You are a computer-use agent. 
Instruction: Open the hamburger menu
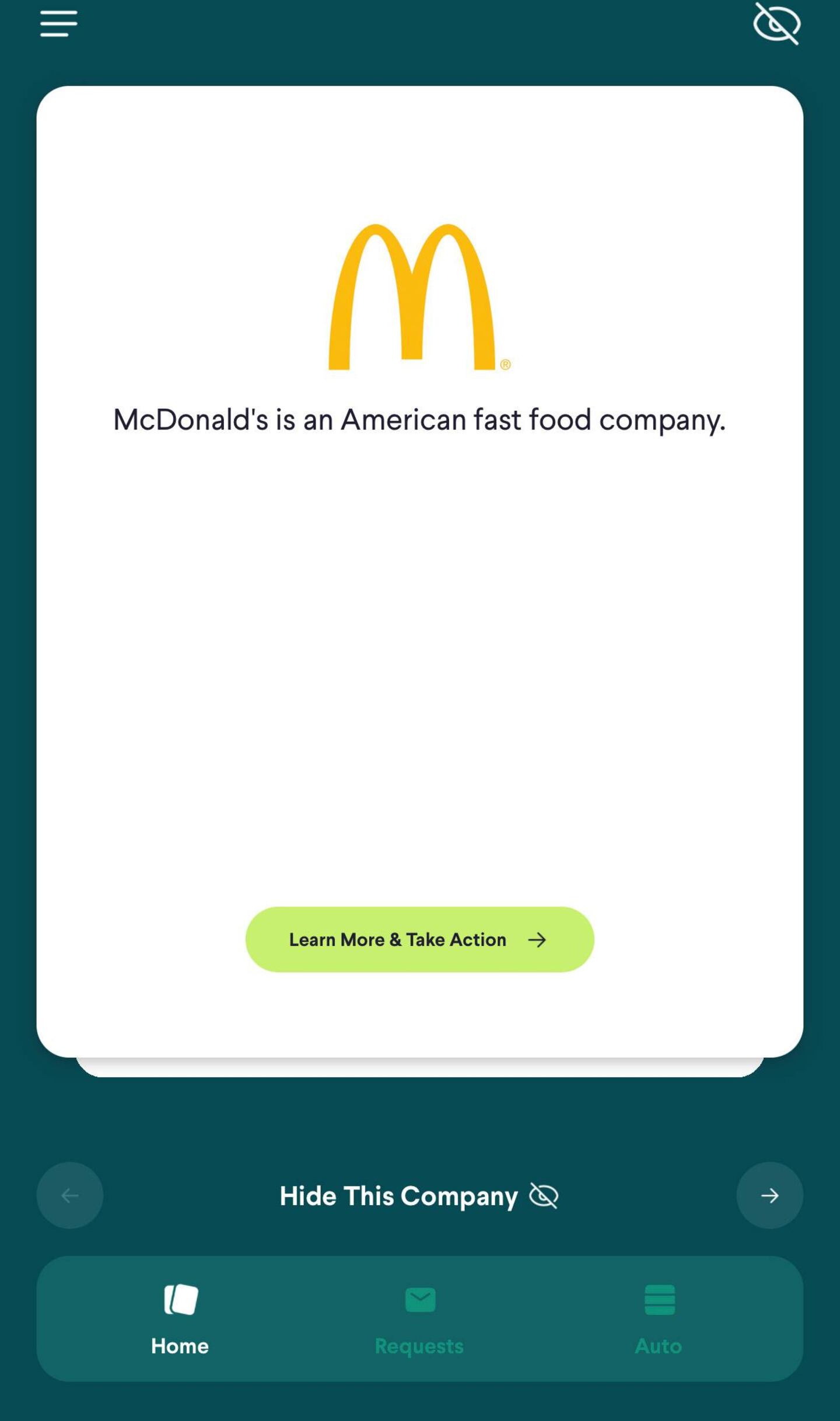pyautogui.click(x=58, y=24)
